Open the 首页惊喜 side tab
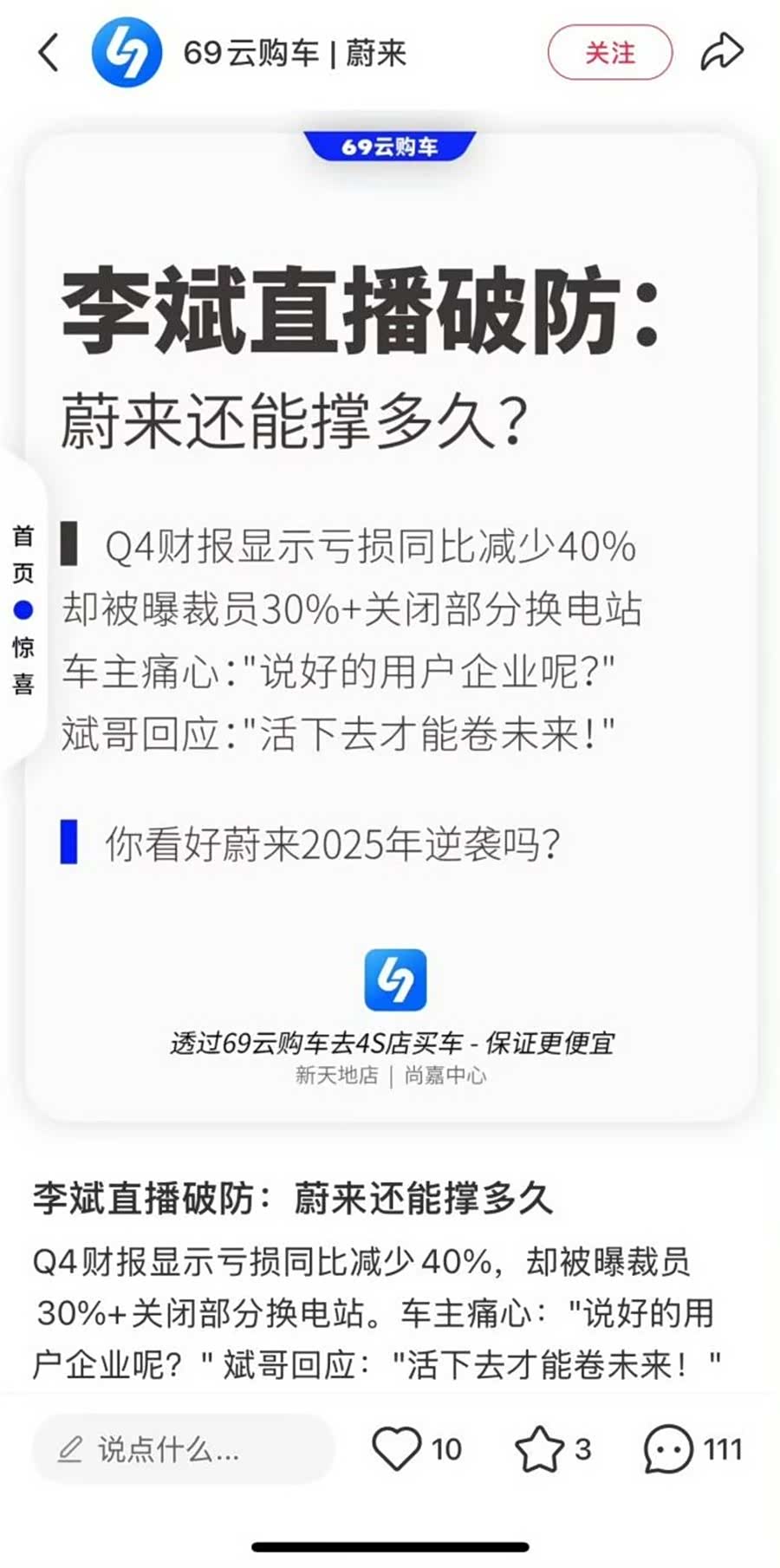Viewport: 780px width, 1568px height. (23, 609)
